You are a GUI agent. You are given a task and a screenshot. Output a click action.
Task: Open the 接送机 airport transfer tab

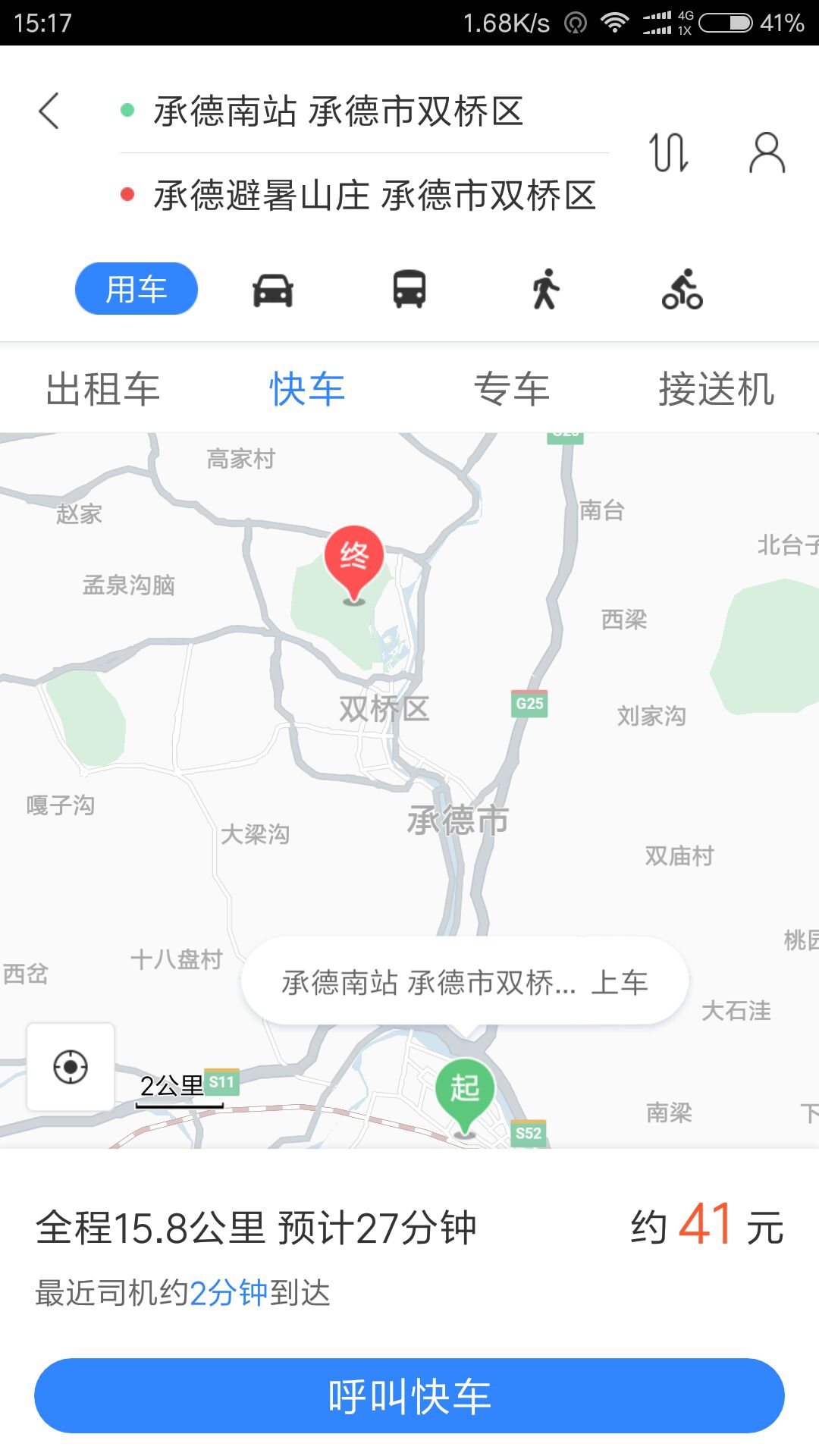[x=716, y=389]
